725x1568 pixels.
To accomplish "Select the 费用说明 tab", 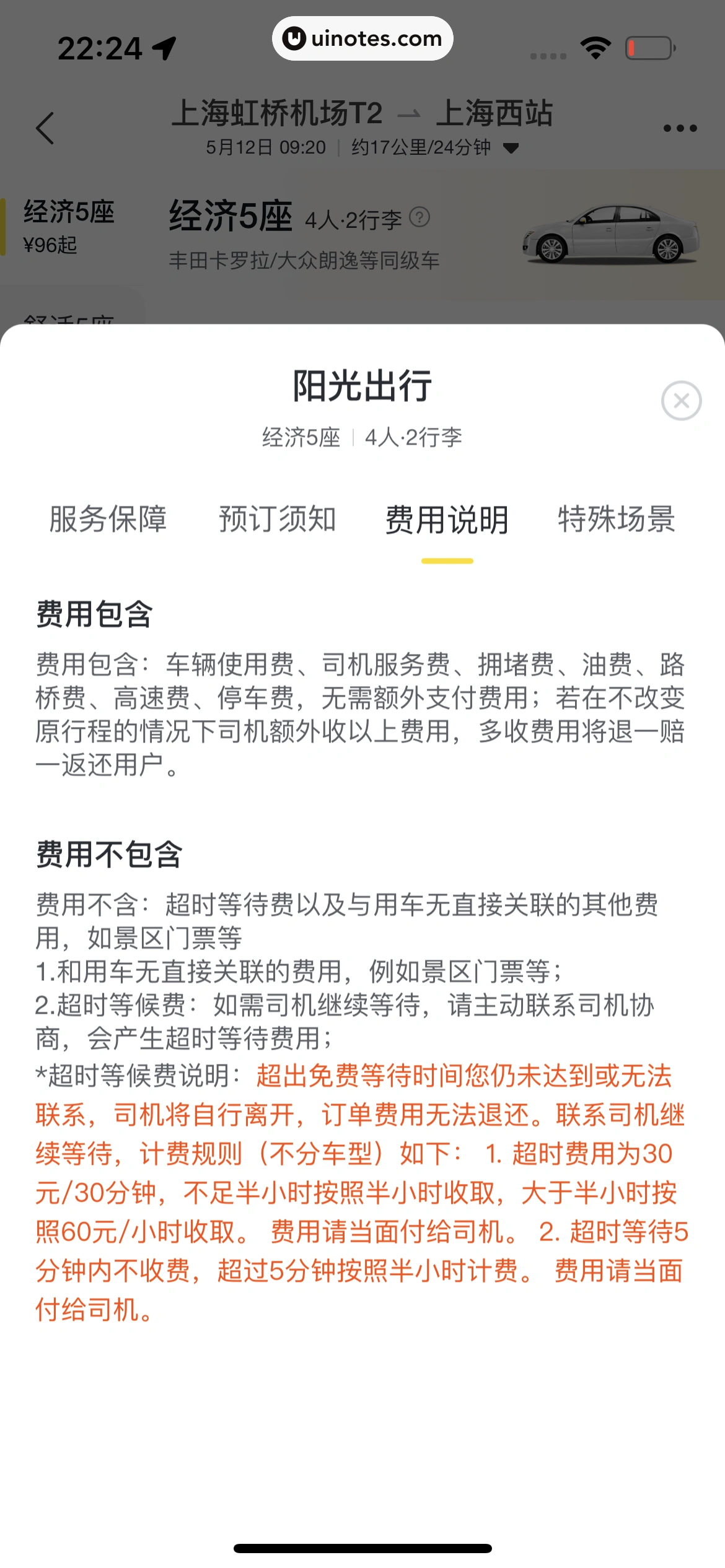I will pos(447,519).
